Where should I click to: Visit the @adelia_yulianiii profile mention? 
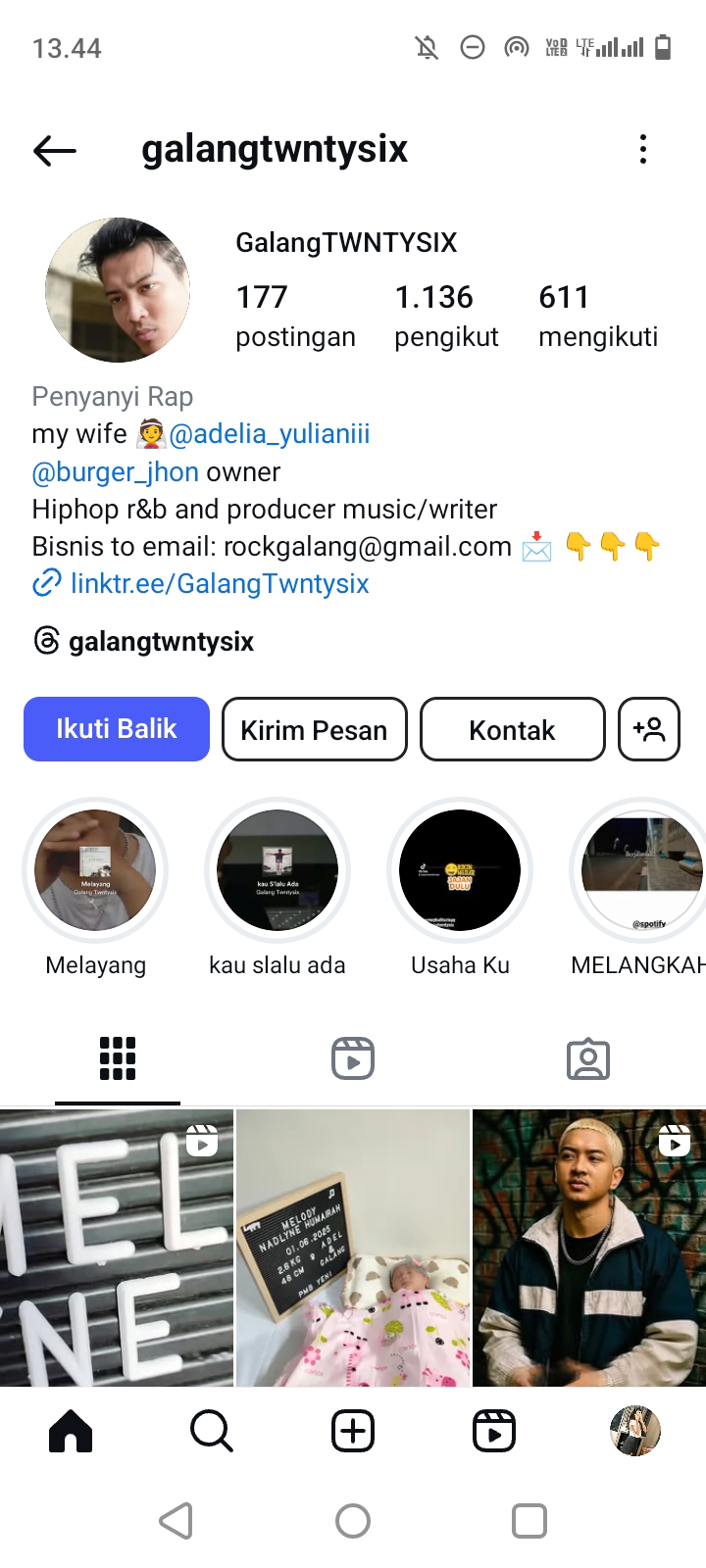pyautogui.click(x=270, y=434)
